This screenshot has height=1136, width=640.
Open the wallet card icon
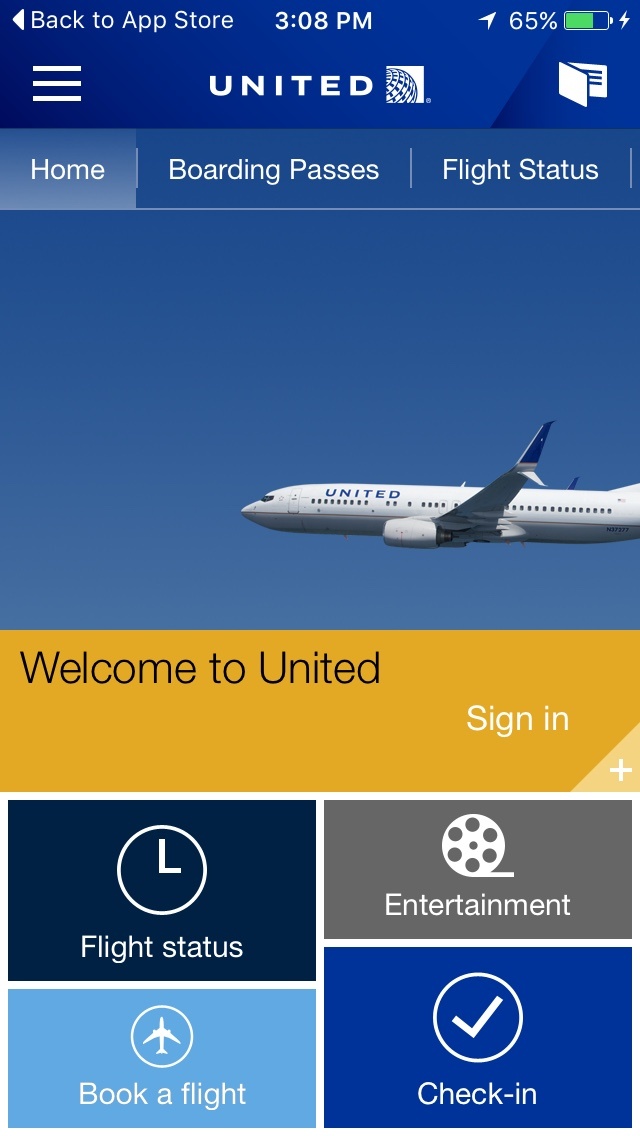pos(583,84)
